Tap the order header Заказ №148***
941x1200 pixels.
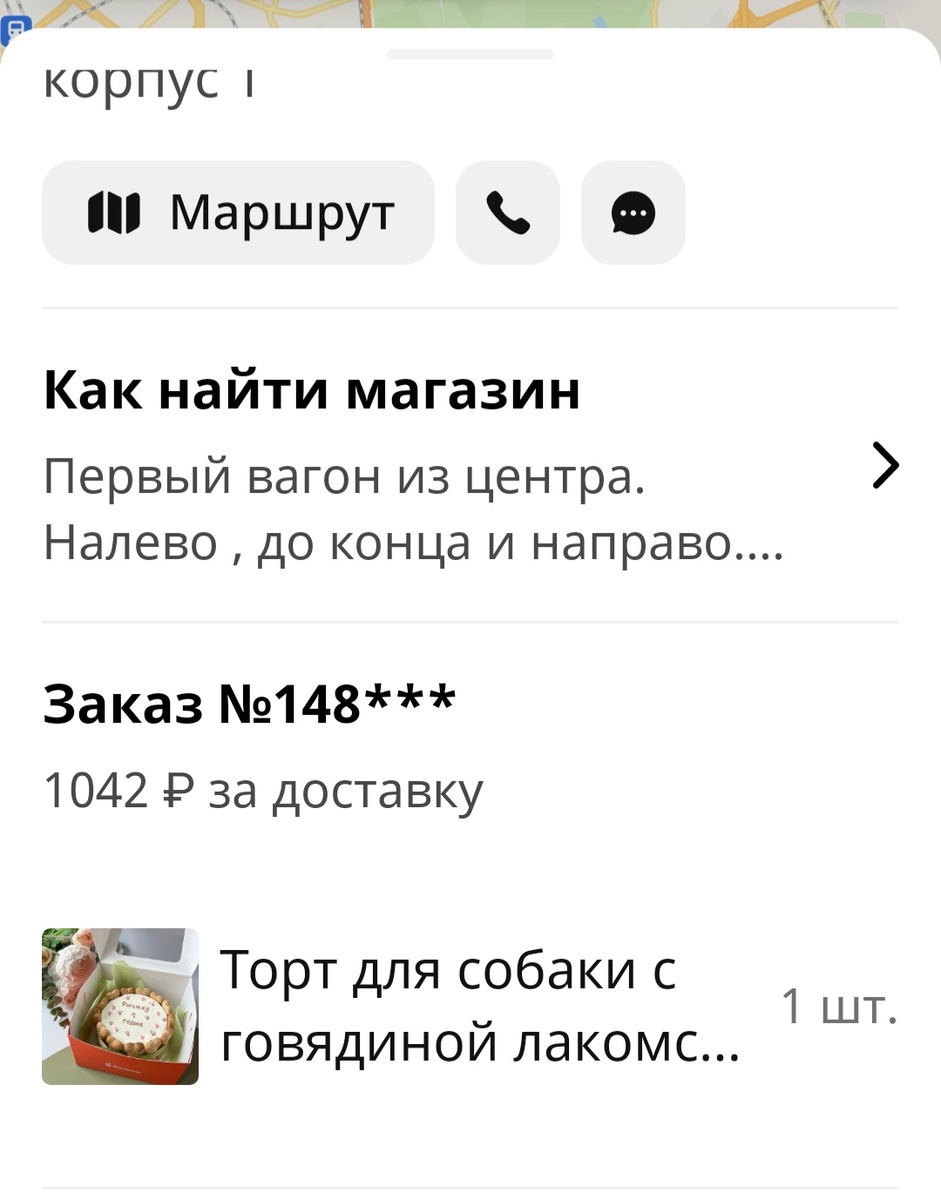[249, 703]
